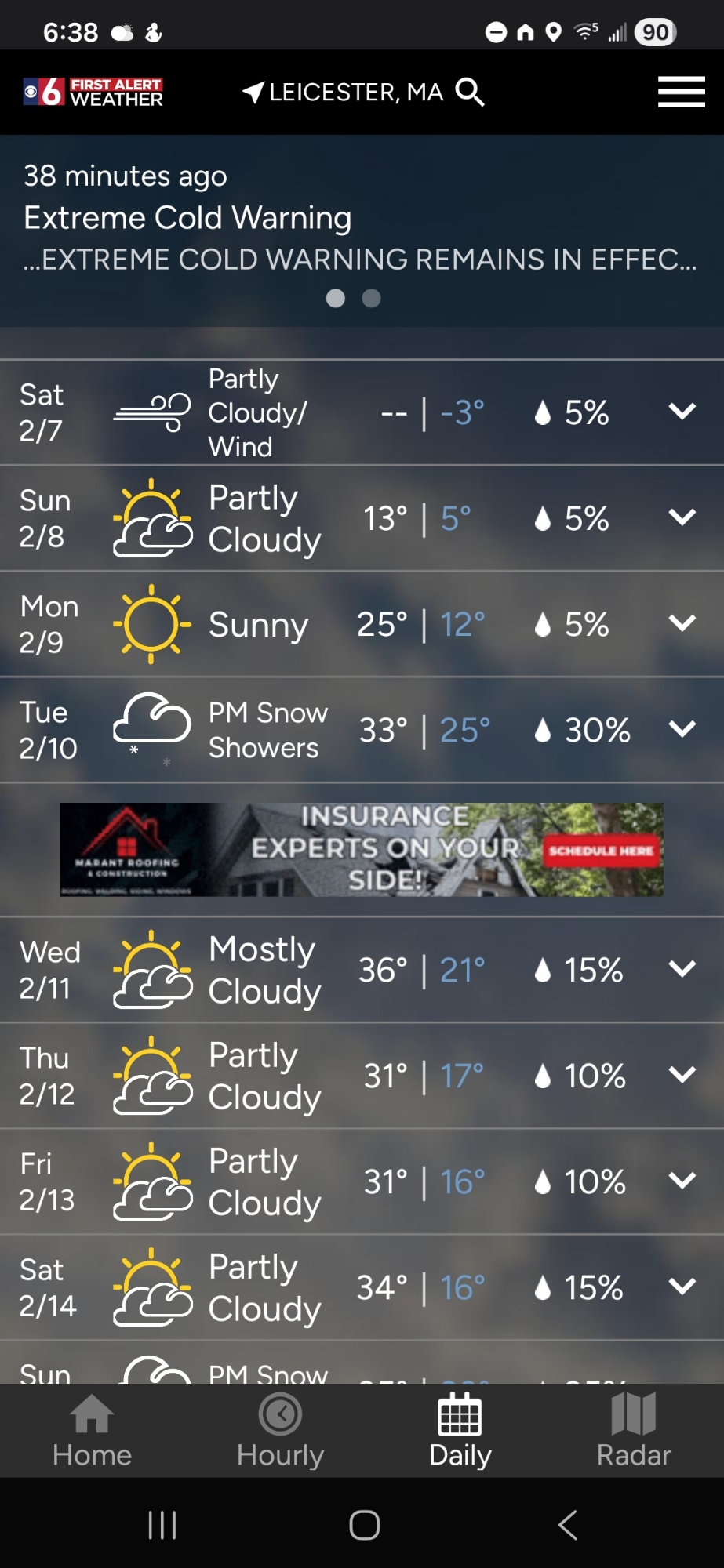Viewport: 724px width, 1568px height.
Task: Open the Marant Roofing insurance ad
Action: point(362,849)
